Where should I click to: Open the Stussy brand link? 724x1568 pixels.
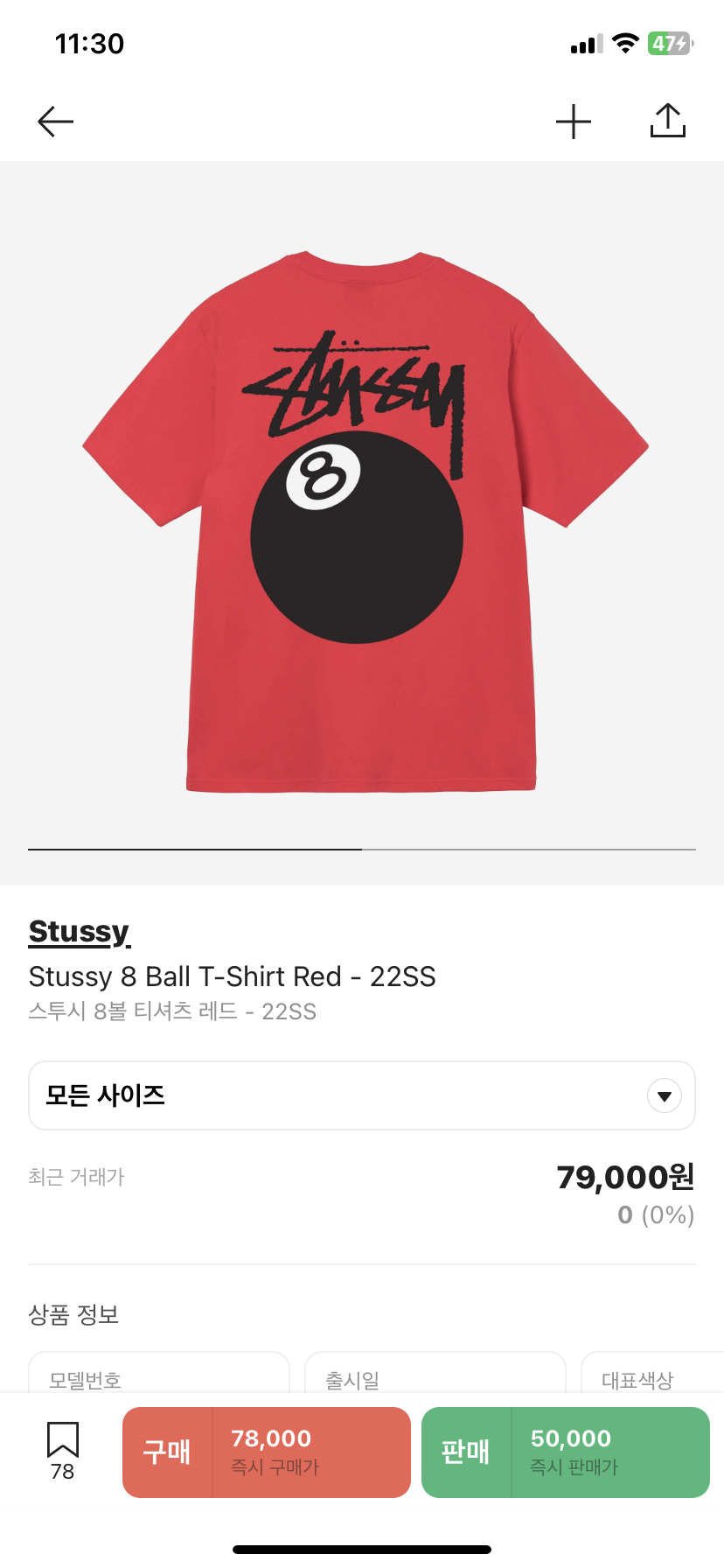pyautogui.click(x=79, y=931)
